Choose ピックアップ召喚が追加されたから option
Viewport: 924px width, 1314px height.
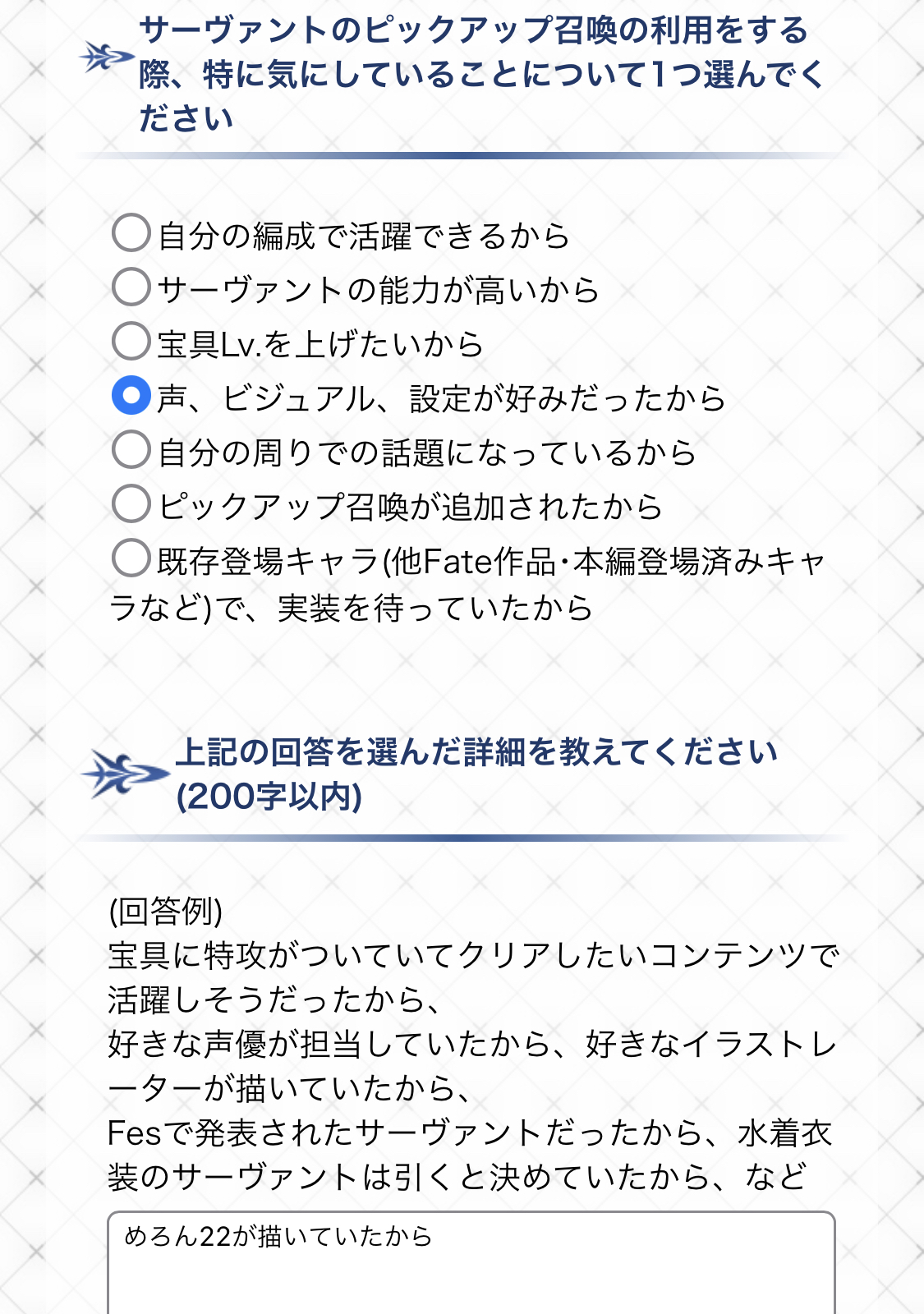(131, 504)
